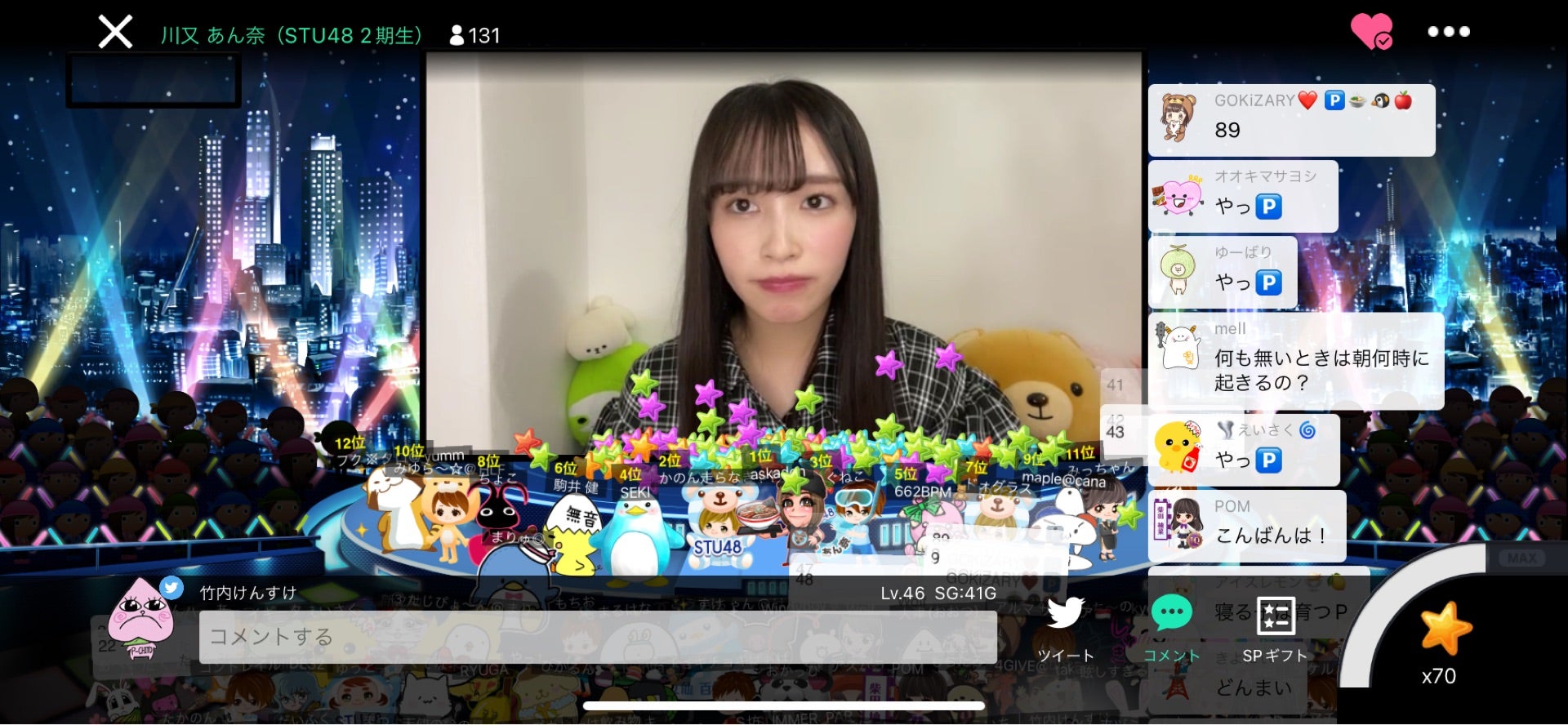Throw the x70 yellow star gift
Viewport: 1568px width, 725px height.
pyautogui.click(x=1445, y=633)
